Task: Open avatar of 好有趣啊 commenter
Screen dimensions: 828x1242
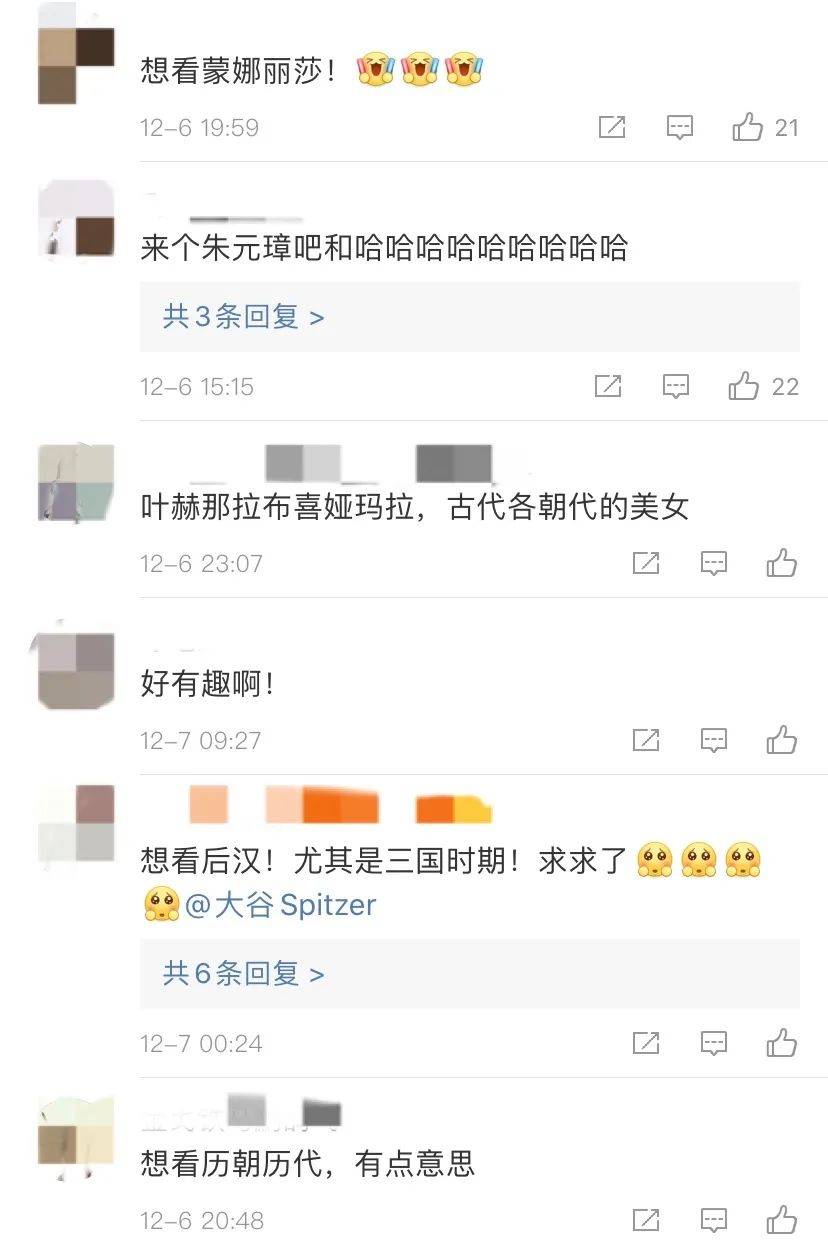Action: tap(76, 670)
